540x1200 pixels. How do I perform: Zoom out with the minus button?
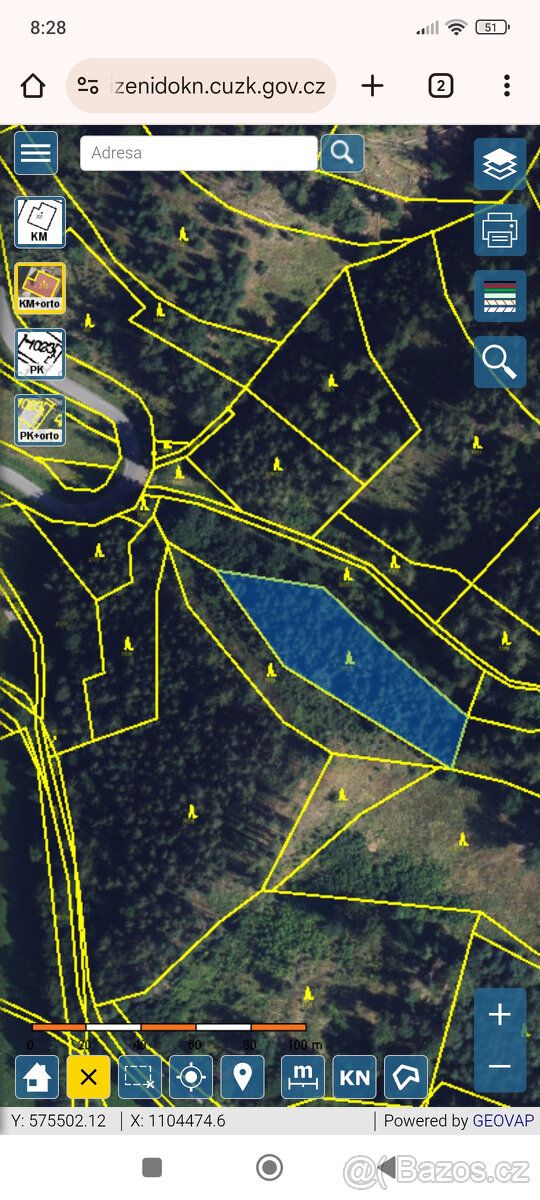pos(500,1066)
